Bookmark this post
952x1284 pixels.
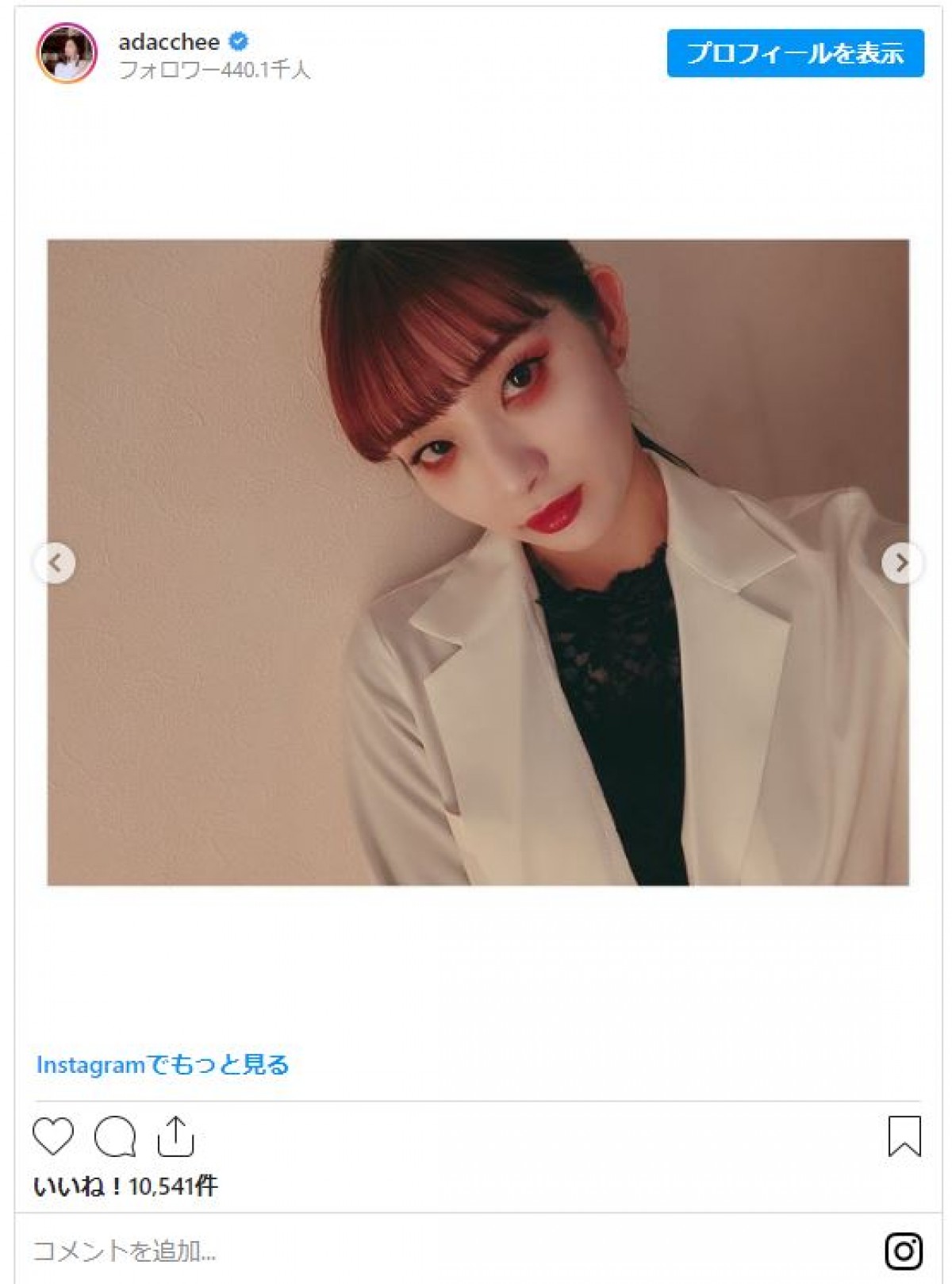(x=904, y=1136)
